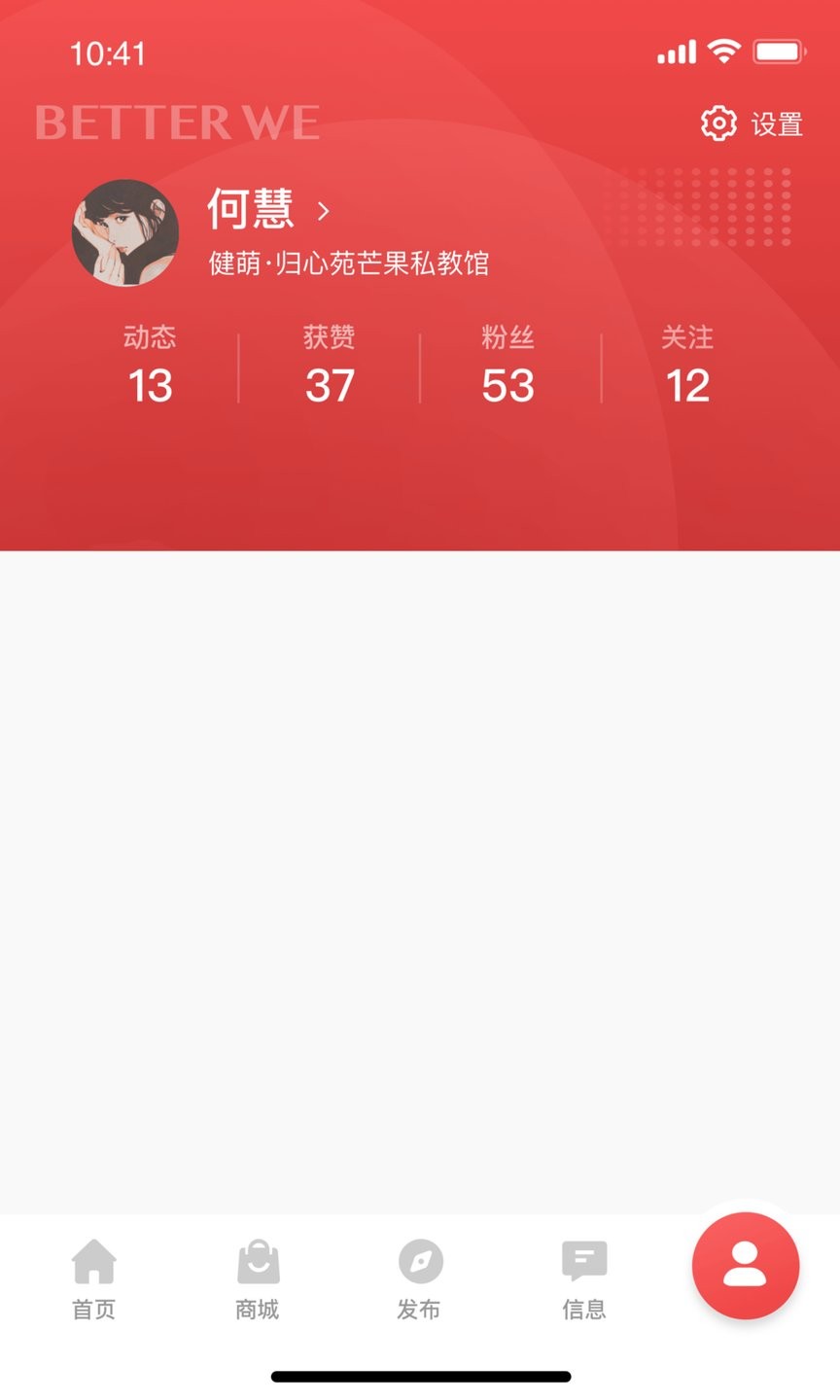Open 何慧 profile details
The width and height of the screenshot is (840, 1400).
pos(268,209)
